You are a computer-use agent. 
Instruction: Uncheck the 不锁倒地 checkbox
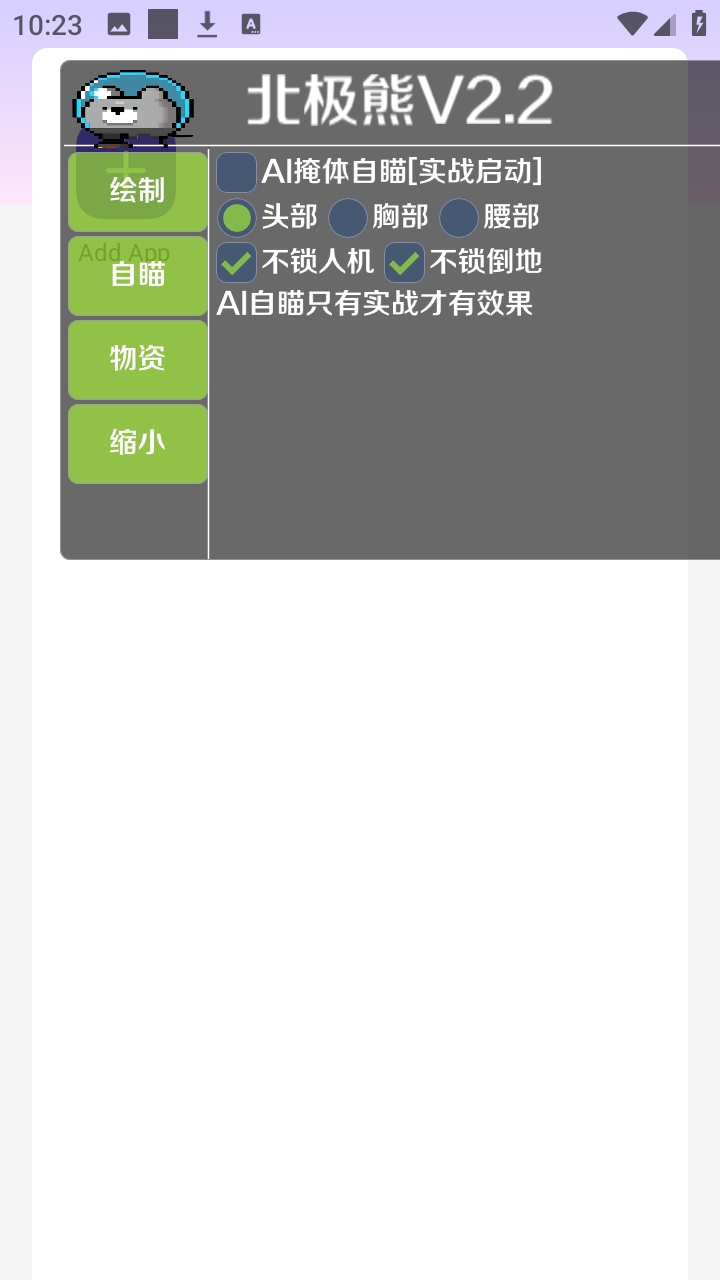[x=405, y=263]
